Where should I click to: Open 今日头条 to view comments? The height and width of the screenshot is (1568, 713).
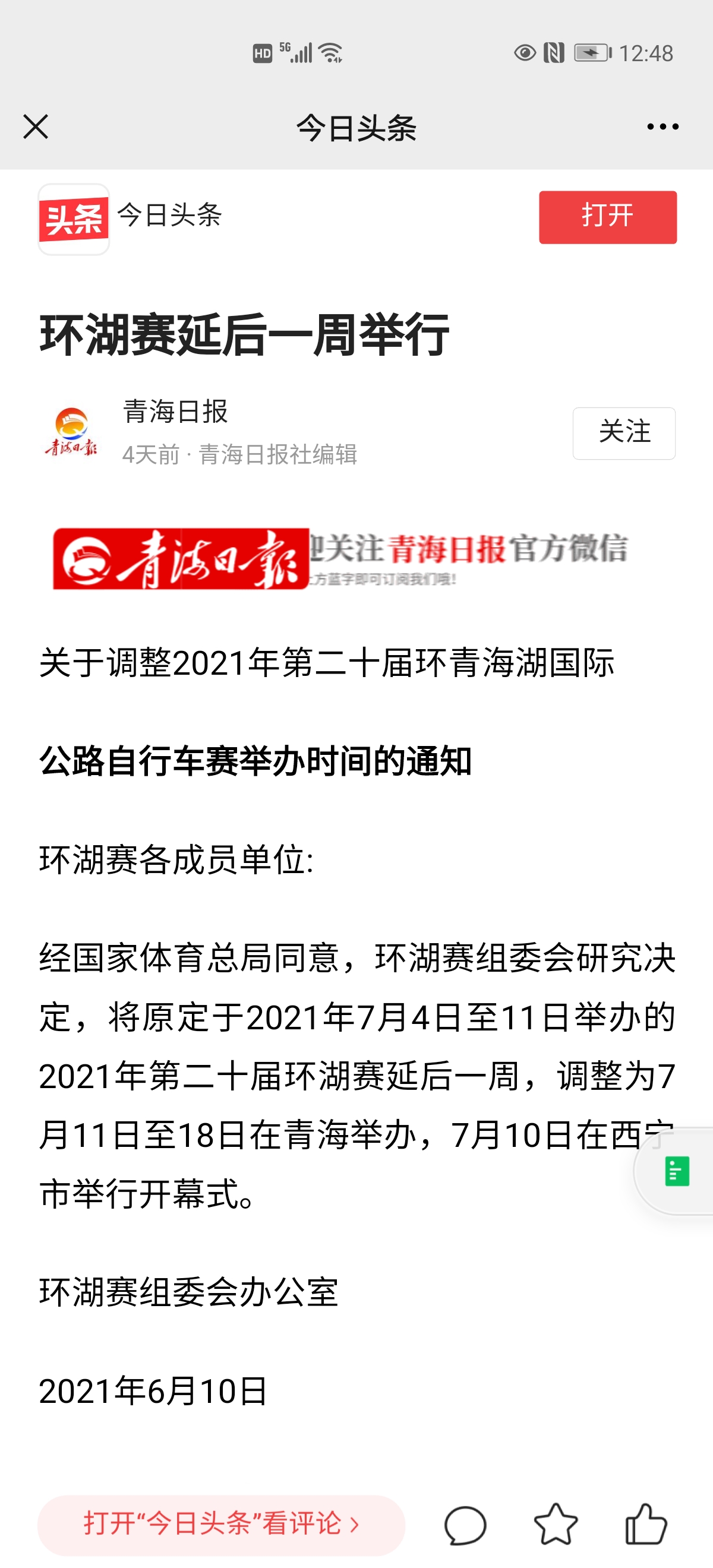[221, 1524]
